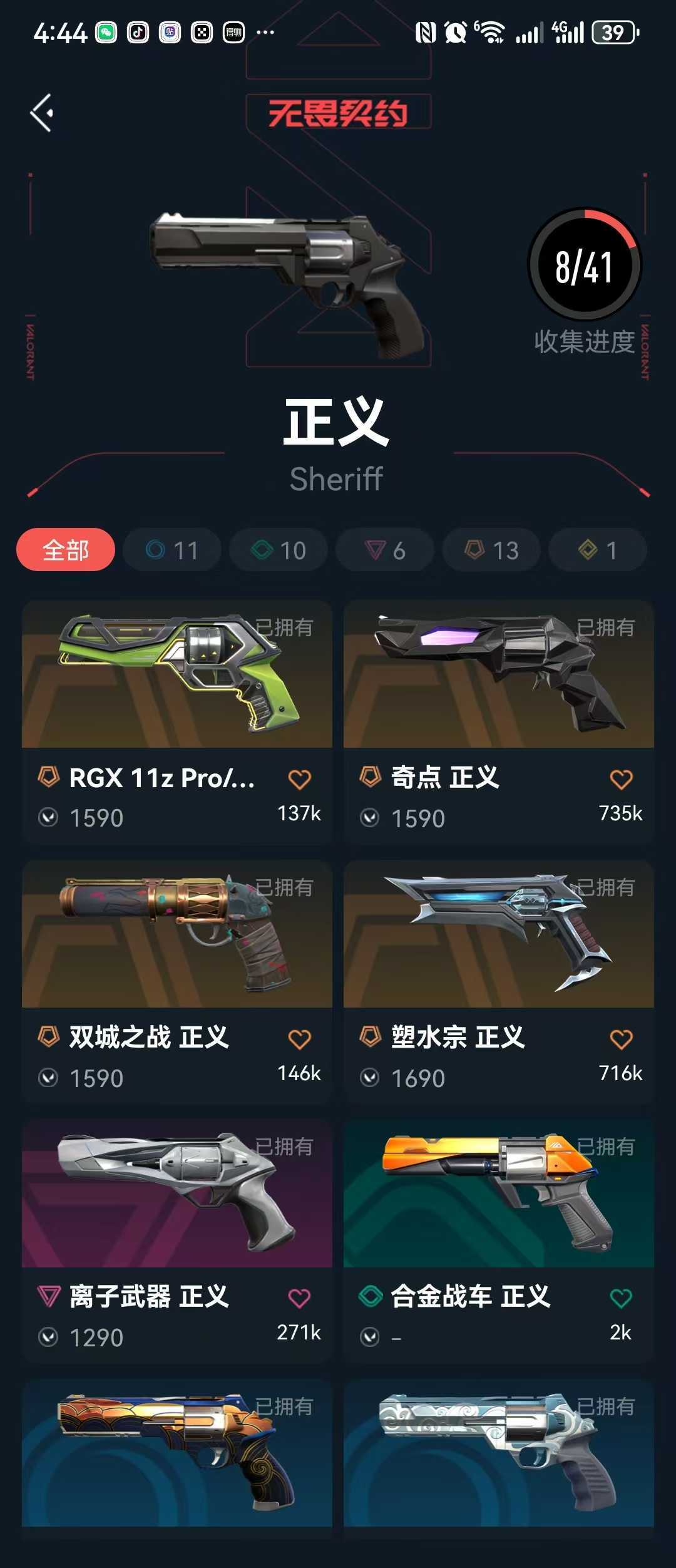Filter skins by the yellow tier 1
Viewport: 676px width, 1568px height.
coord(597,550)
